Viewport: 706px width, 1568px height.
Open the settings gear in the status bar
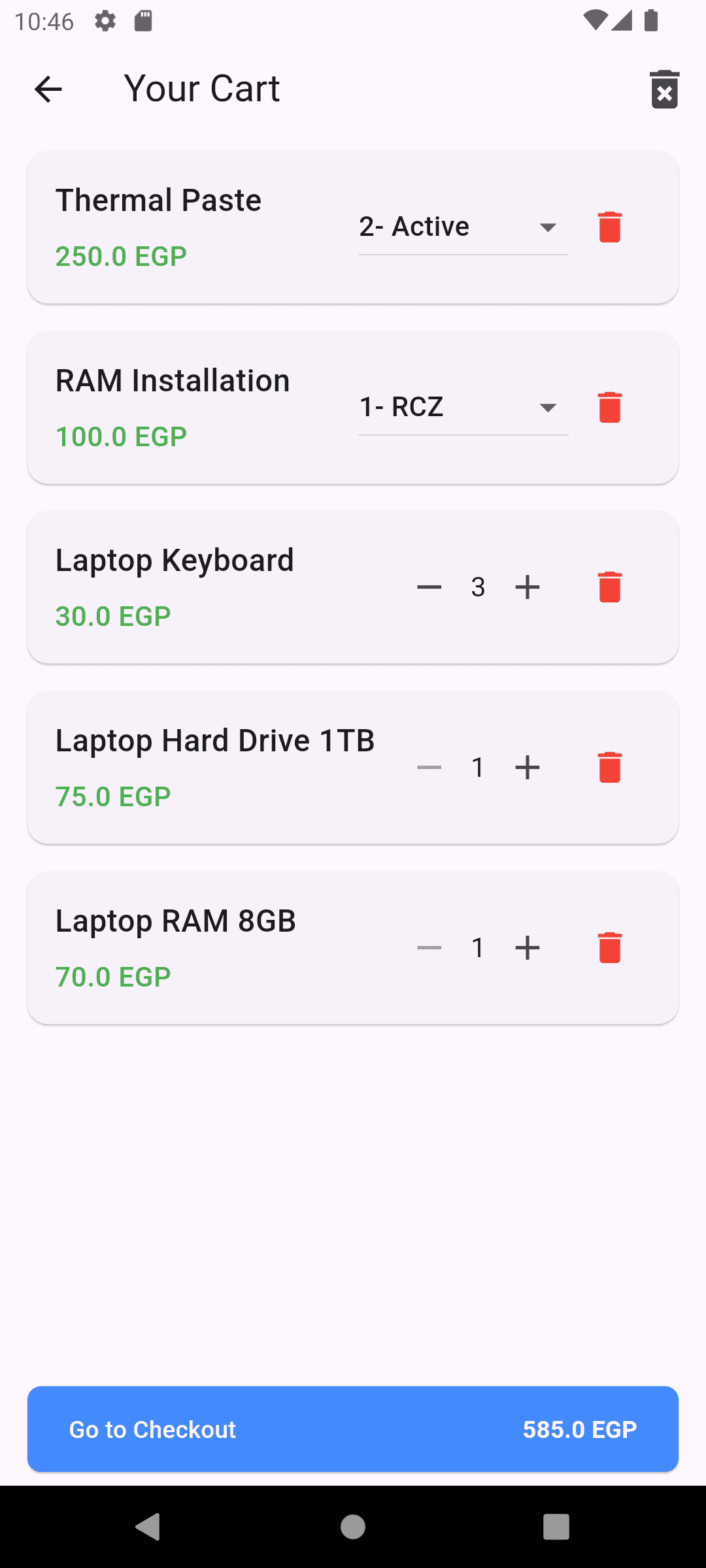(x=105, y=22)
